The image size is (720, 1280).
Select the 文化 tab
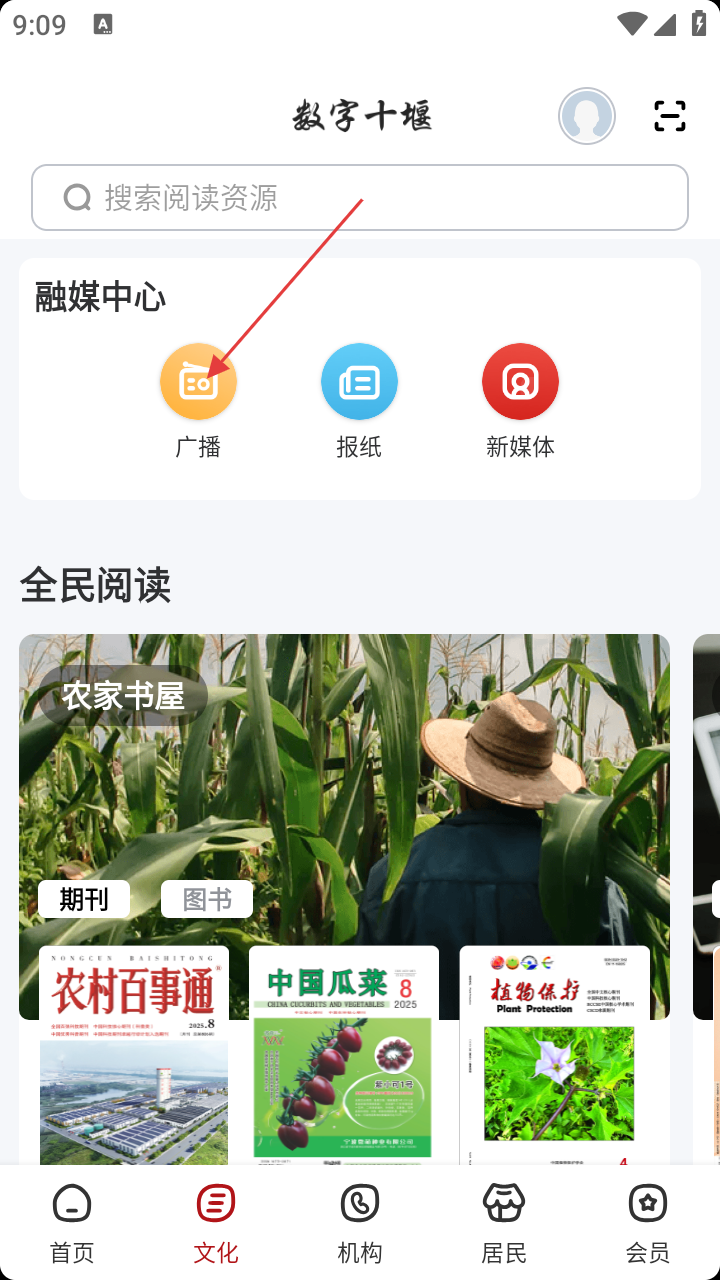216,1223
